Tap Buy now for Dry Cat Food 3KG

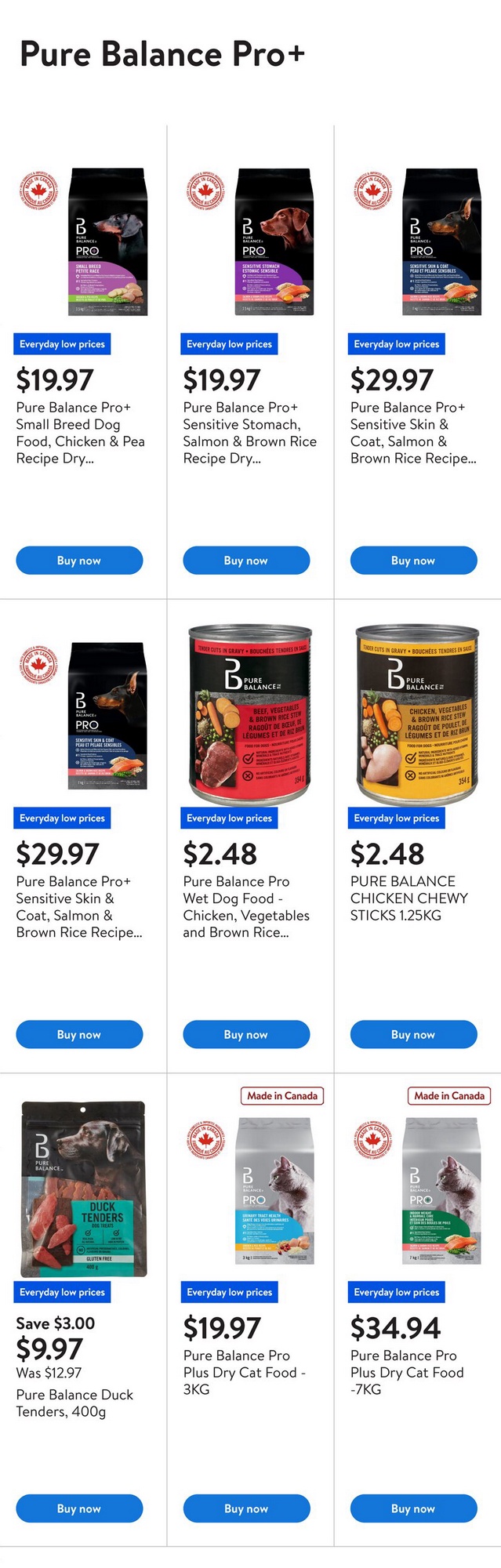pos(246,1508)
